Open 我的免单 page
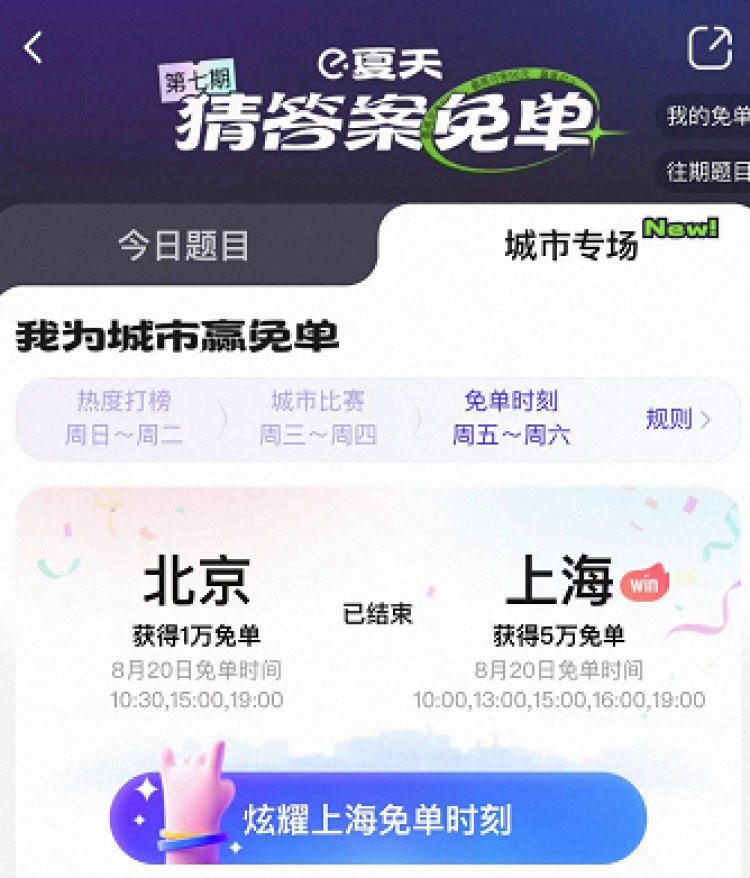Screen dimensions: 750x878 707,116
